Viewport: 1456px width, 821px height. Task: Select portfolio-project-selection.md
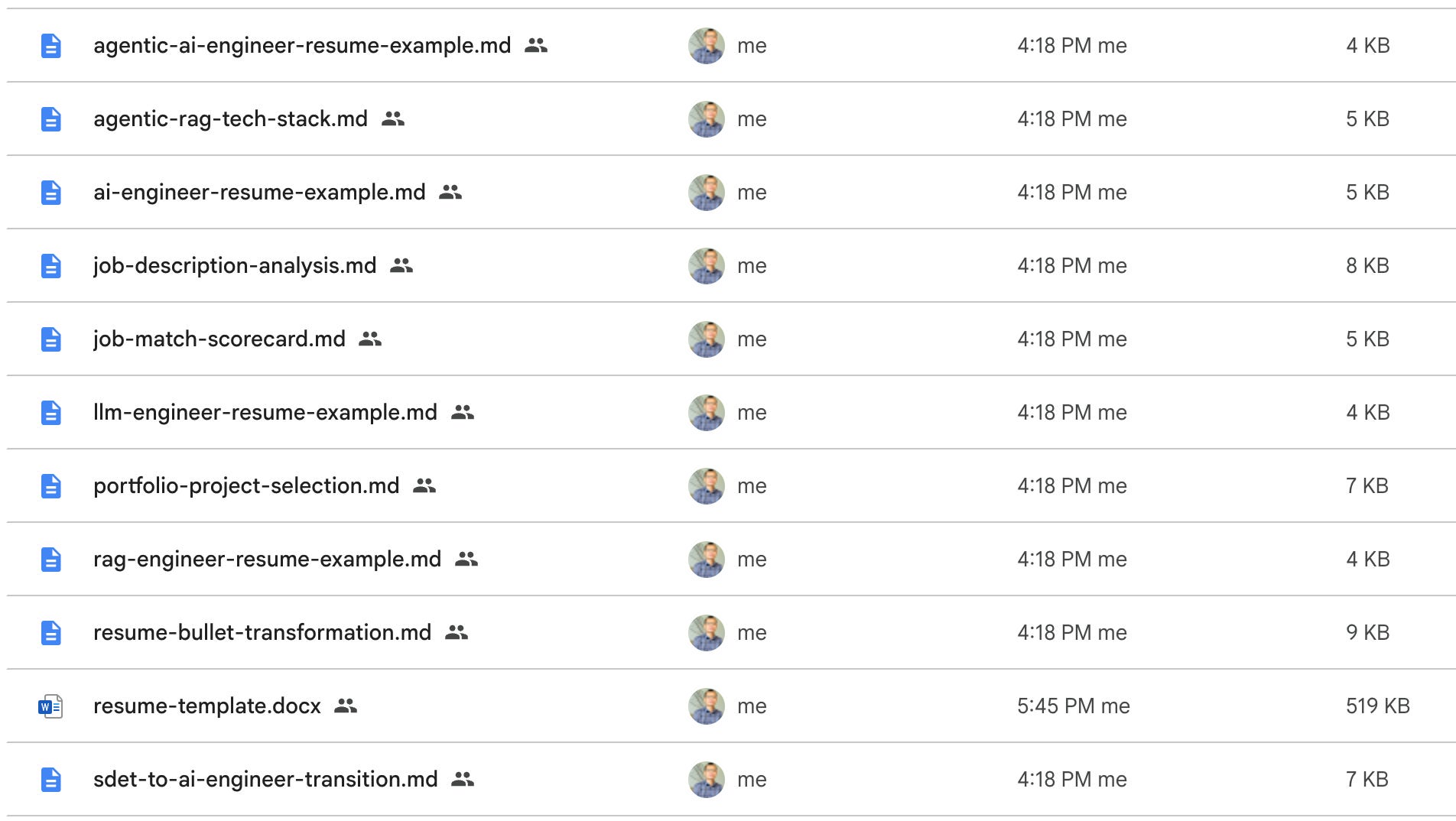tap(246, 486)
